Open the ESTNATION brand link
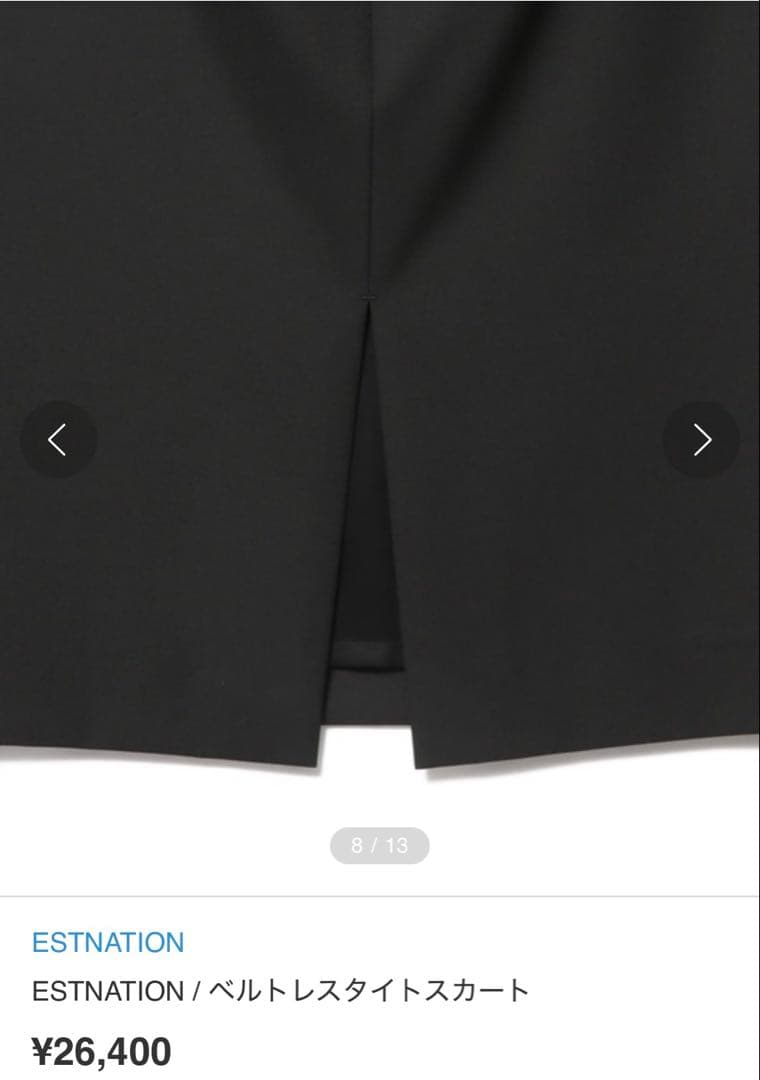Screen dimensions: 760x1080 [x=108, y=942]
